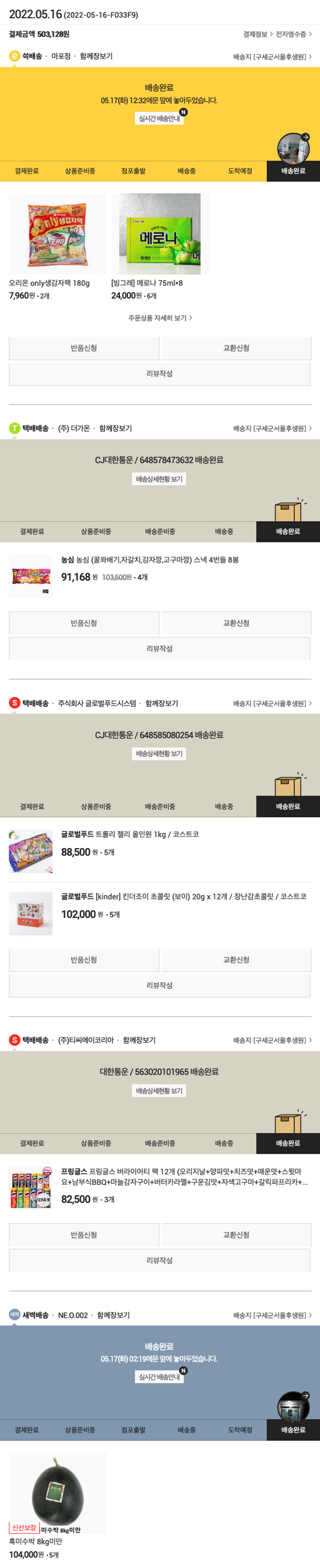The image size is (320, 1568).
Task: Open the 농심 스낵 4번들 product
Action: point(149,560)
